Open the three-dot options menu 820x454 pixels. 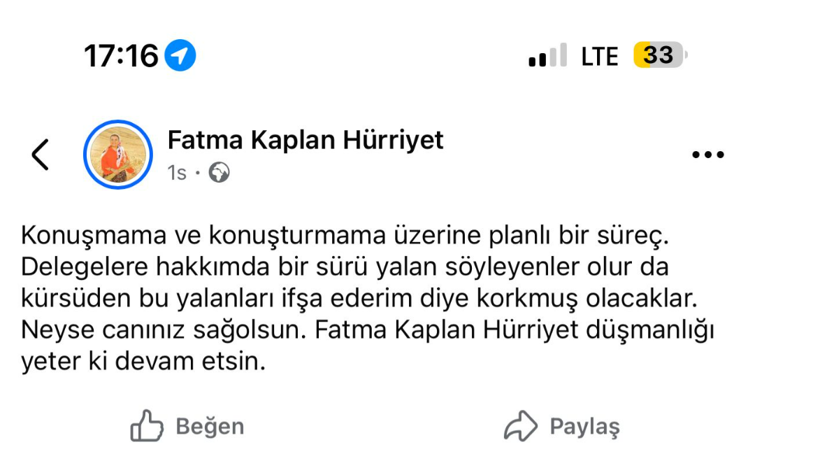[708, 155]
